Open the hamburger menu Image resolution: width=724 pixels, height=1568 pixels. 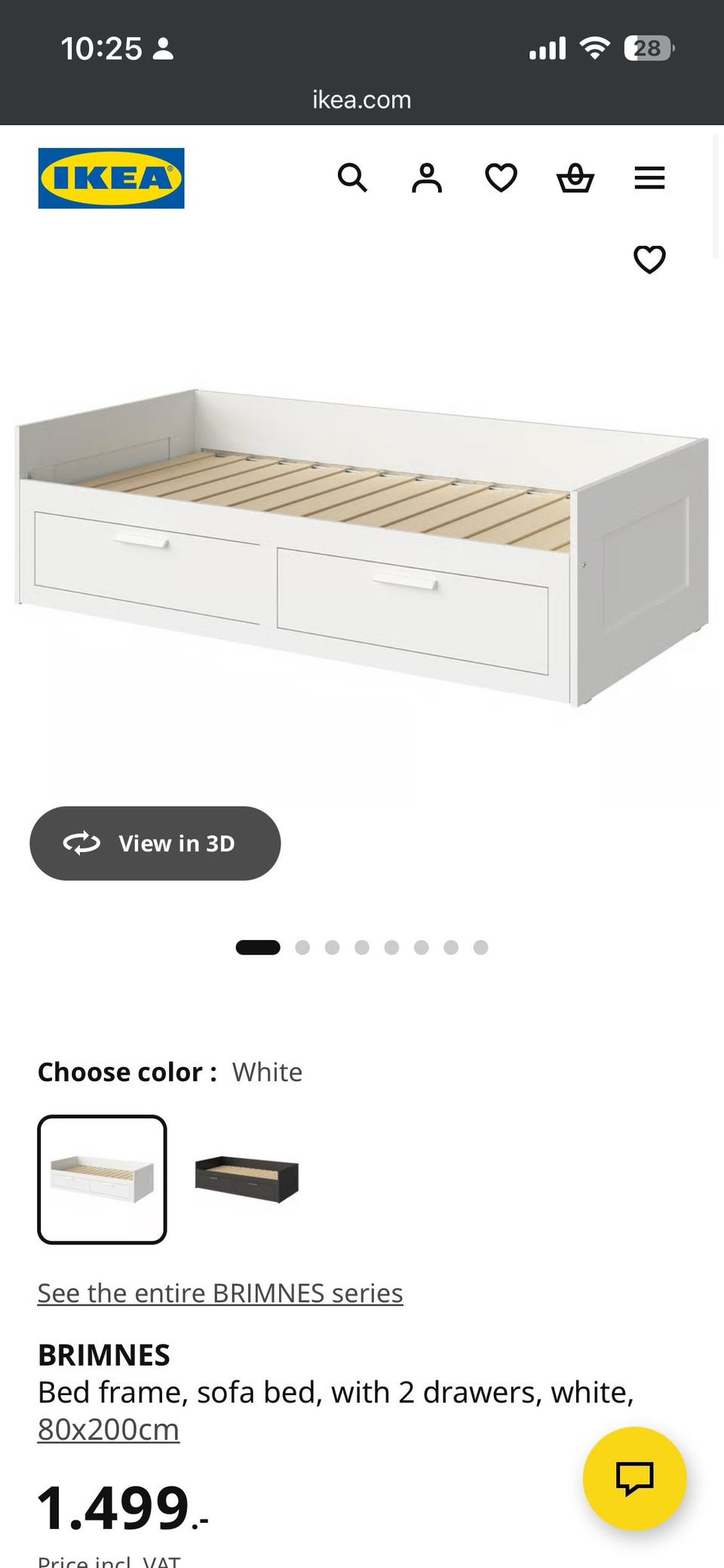pos(649,178)
